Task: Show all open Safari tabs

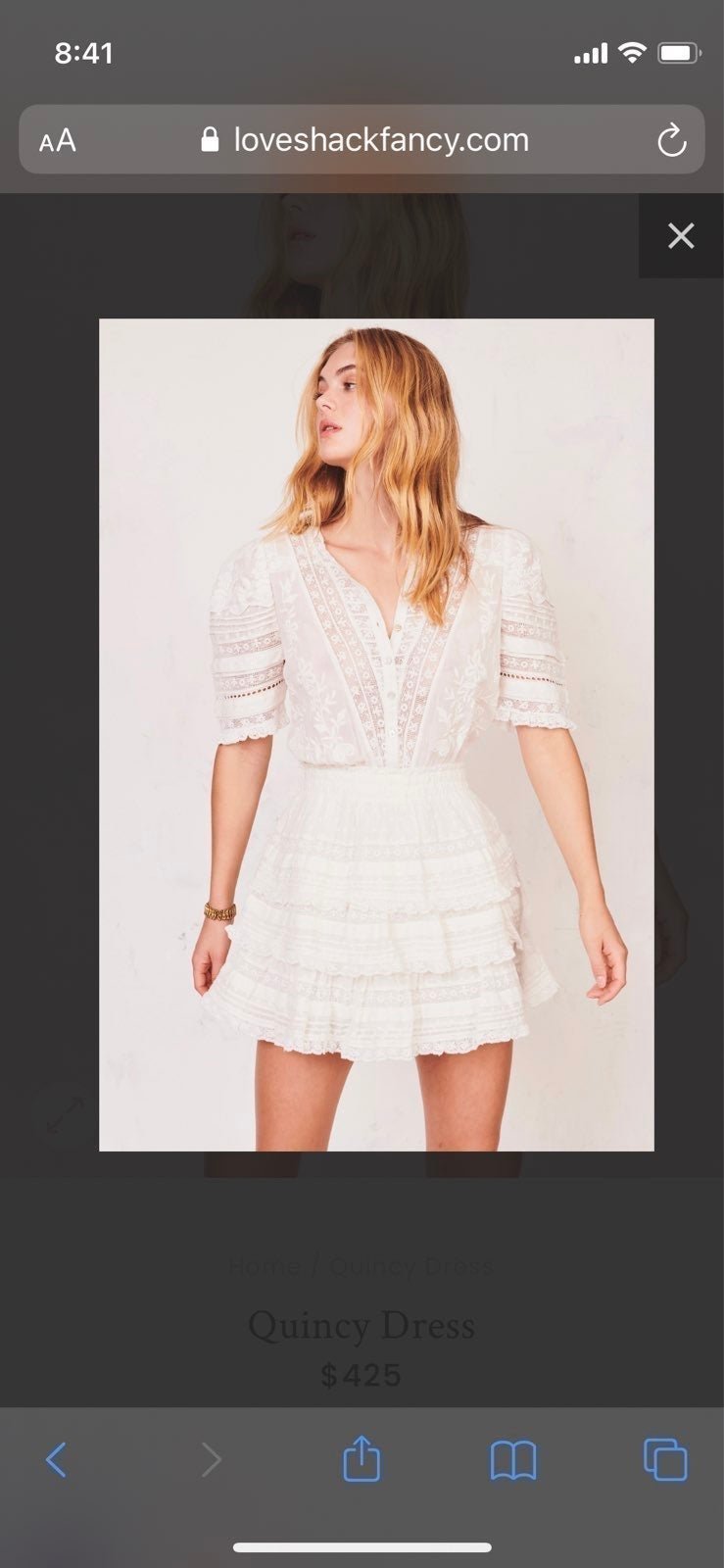Action: [x=665, y=1459]
